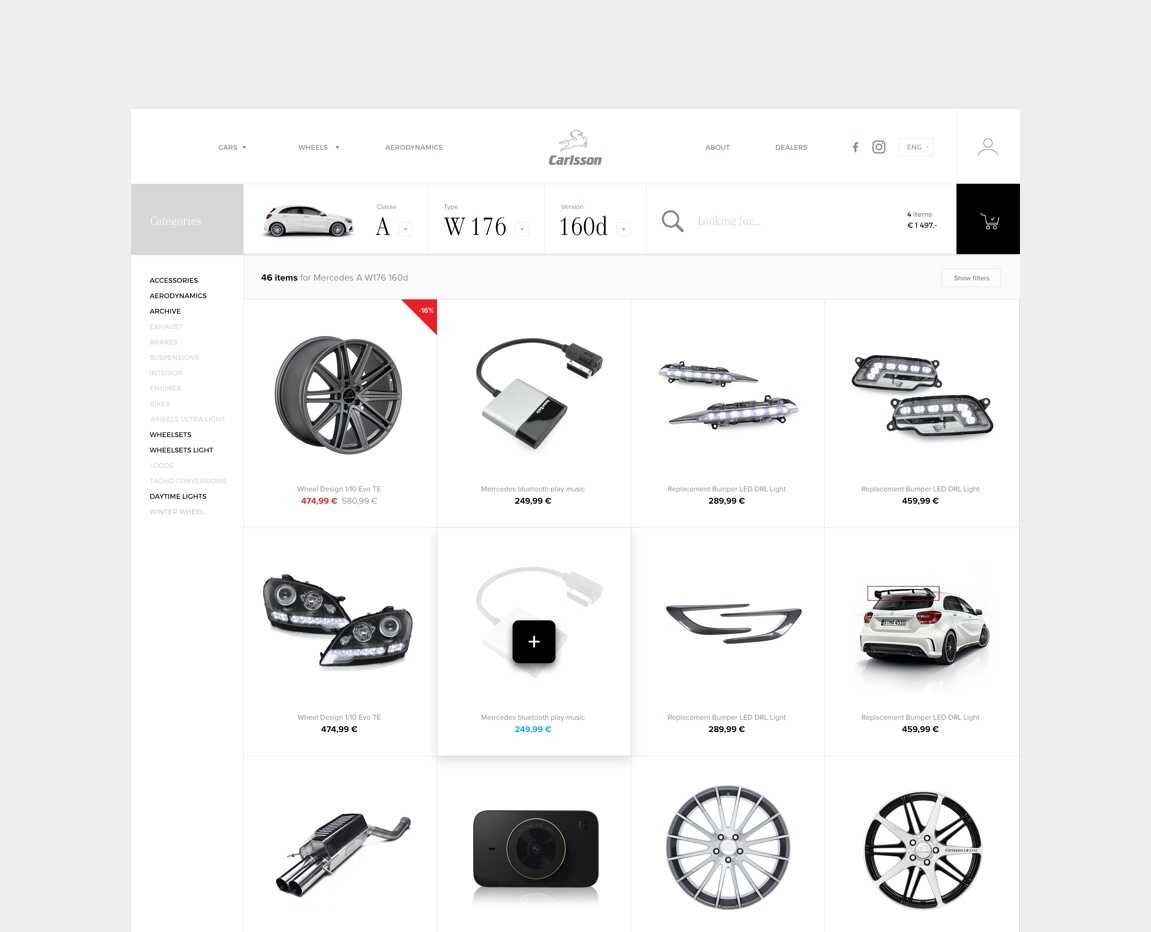The height and width of the screenshot is (932, 1151).
Task: Change language from ENG
Action: (916, 147)
